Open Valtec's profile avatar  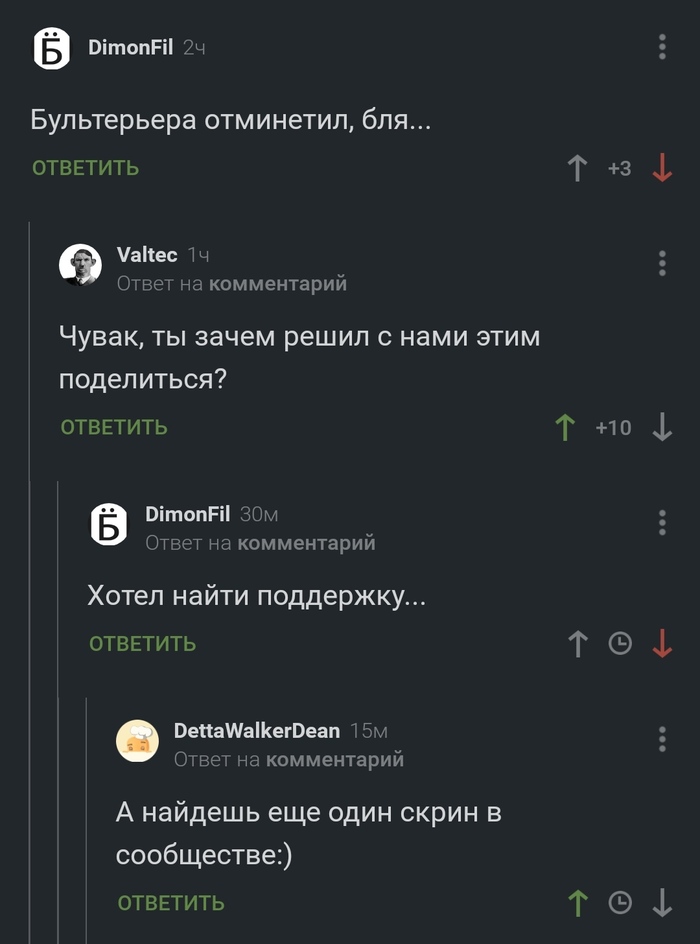80,265
